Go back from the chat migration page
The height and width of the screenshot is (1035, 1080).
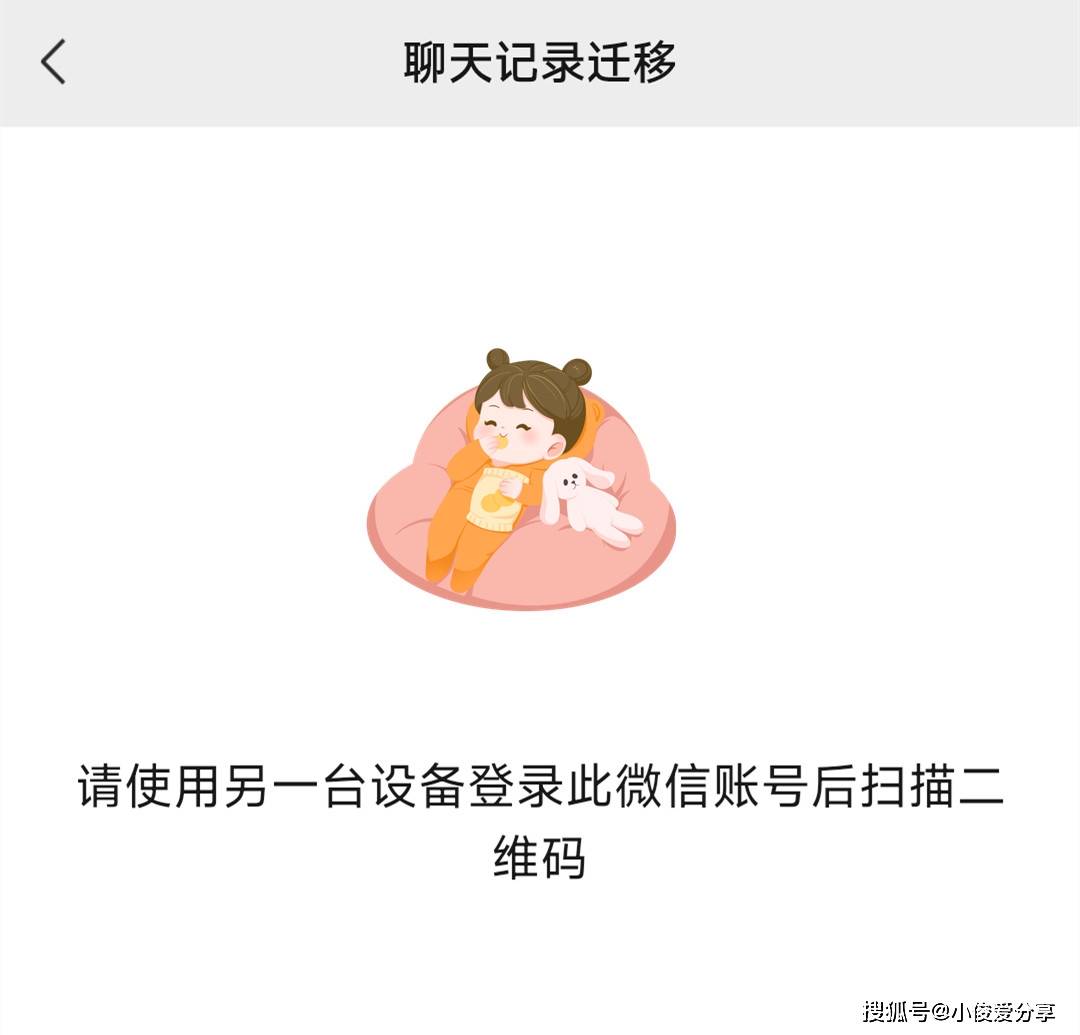coord(54,62)
